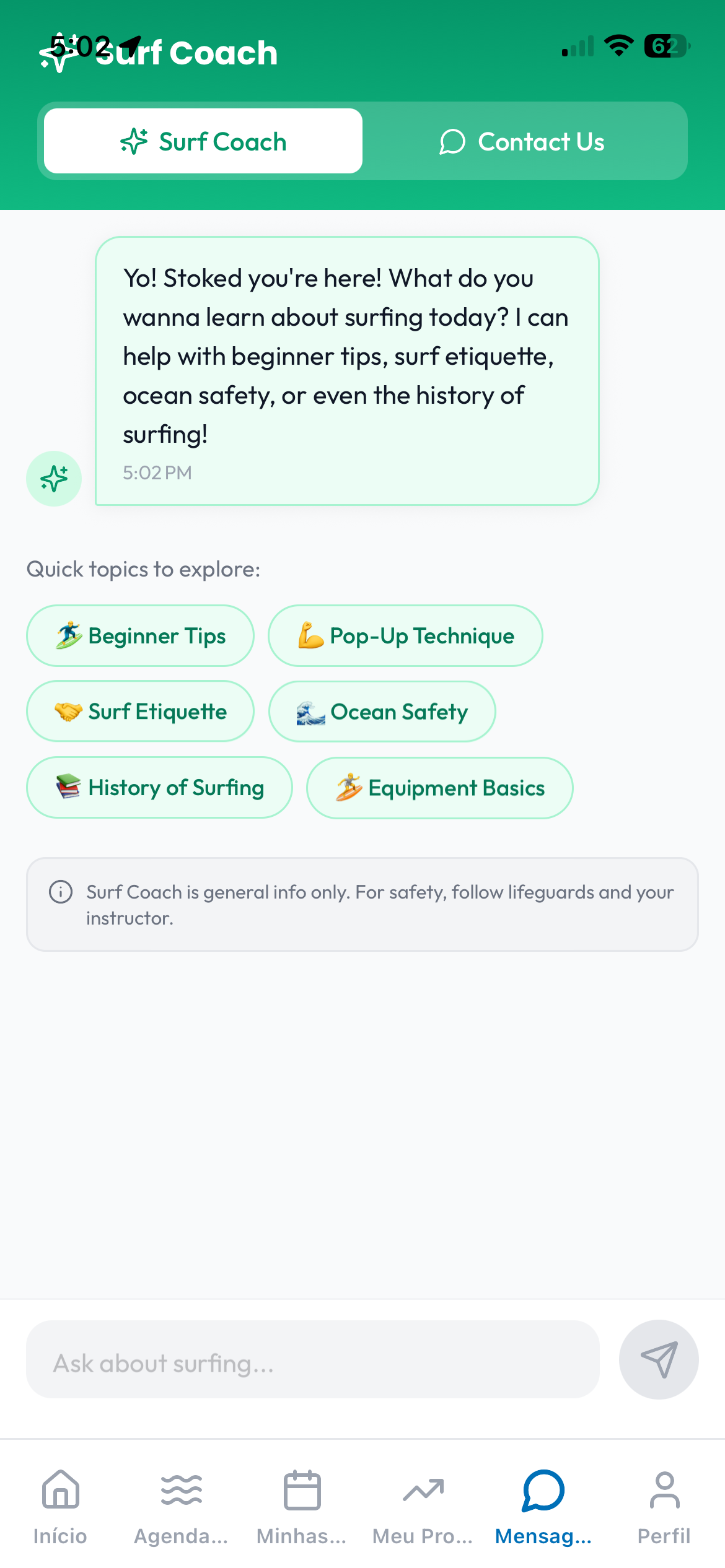This screenshot has height=1568, width=725.
Task: Tap the Meu Progresso chart icon
Action: (x=423, y=1491)
